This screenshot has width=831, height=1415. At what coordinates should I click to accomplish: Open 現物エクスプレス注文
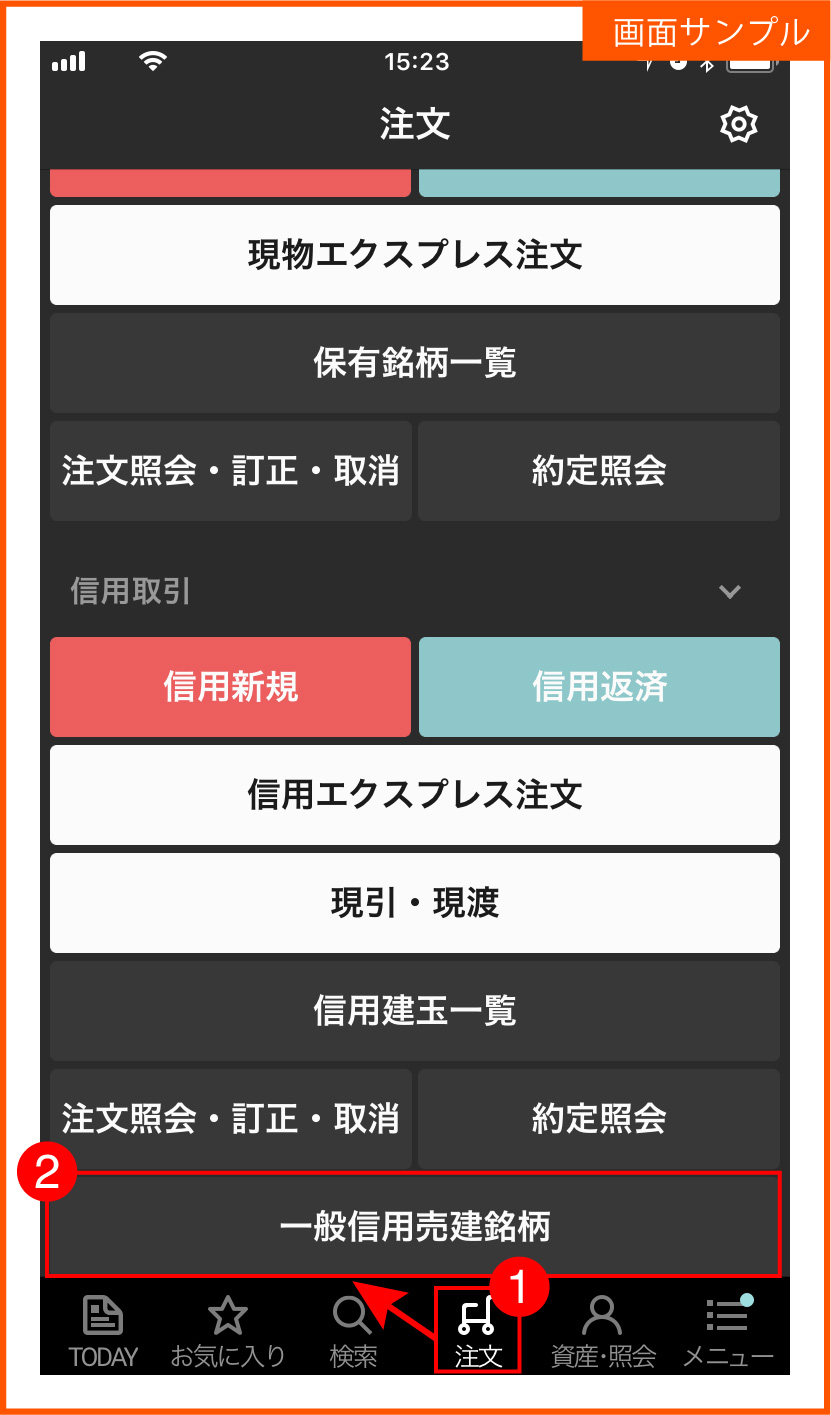[x=415, y=255]
